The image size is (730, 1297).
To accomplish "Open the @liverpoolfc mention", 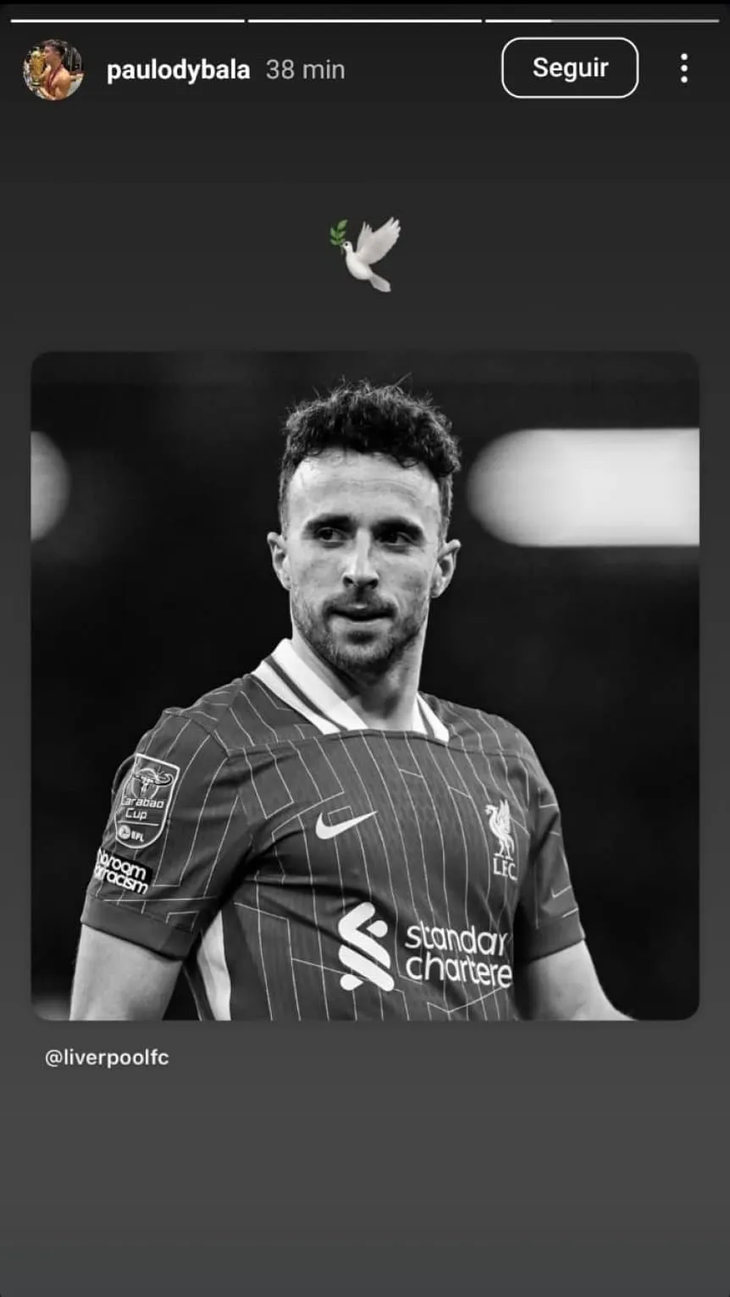I will coord(107,1058).
